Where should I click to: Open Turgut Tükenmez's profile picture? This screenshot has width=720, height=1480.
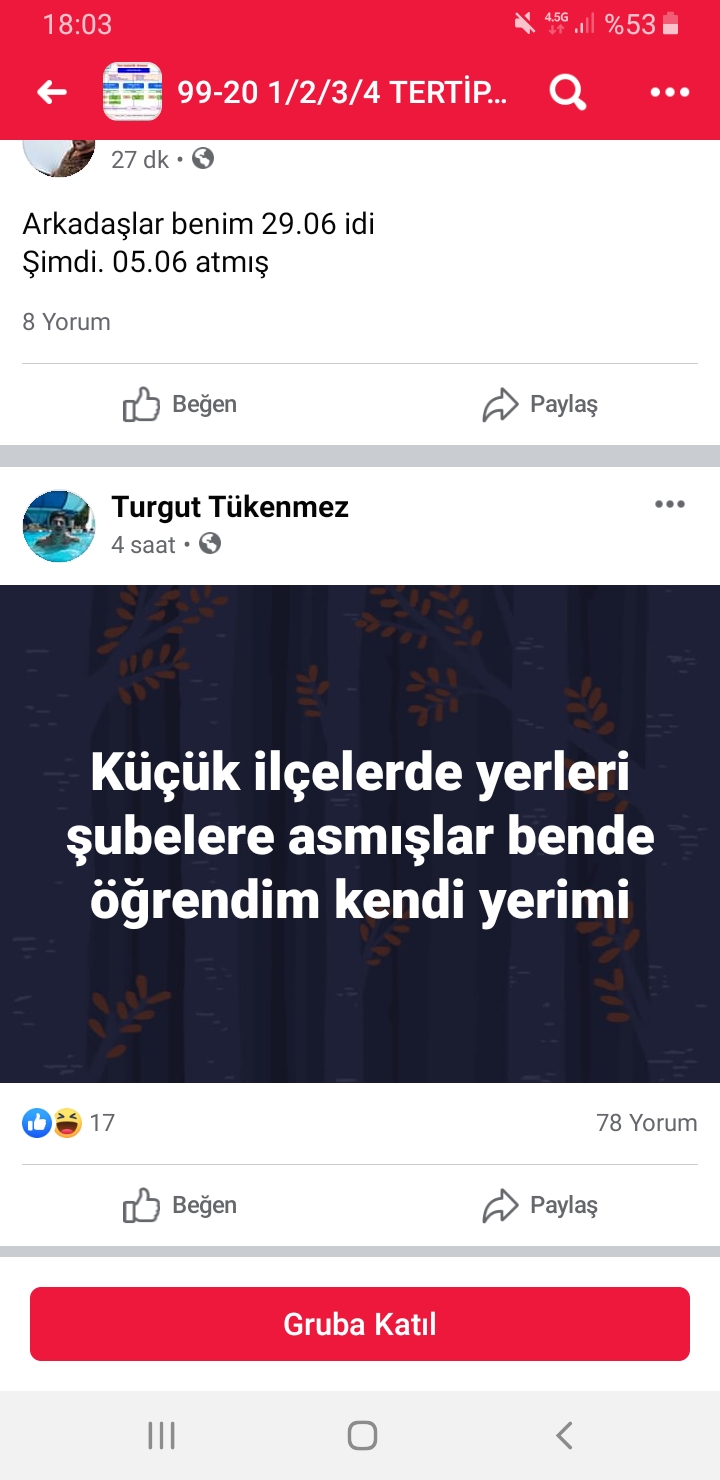click(x=59, y=526)
